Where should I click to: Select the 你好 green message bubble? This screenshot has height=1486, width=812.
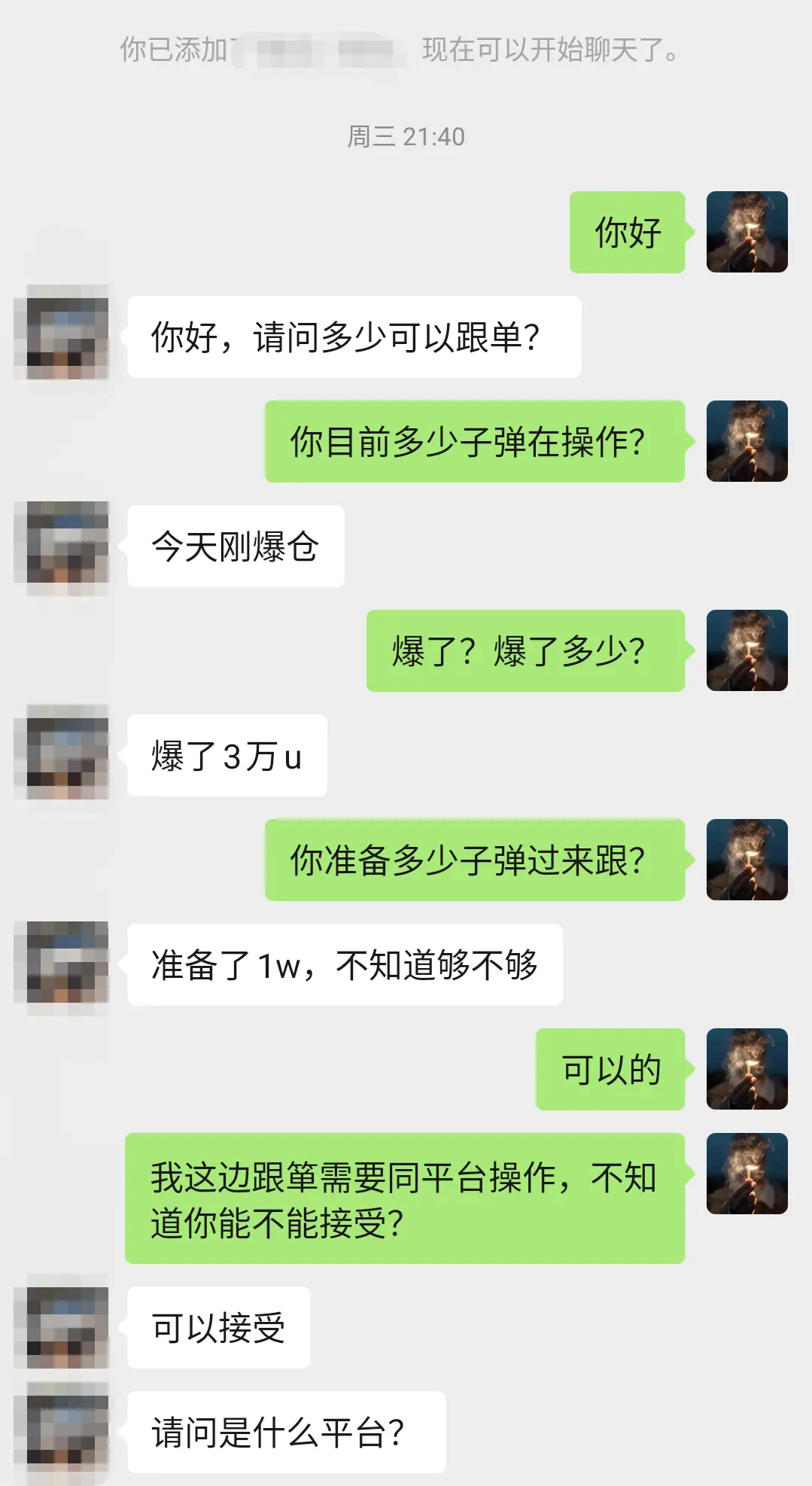click(x=627, y=232)
